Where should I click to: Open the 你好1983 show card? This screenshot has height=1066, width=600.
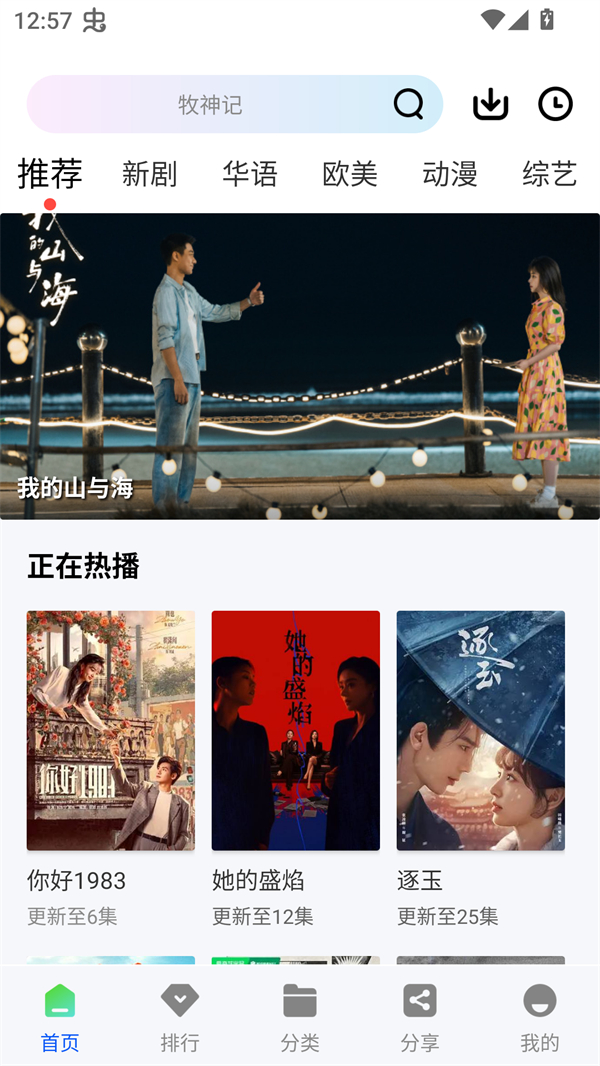(x=111, y=731)
